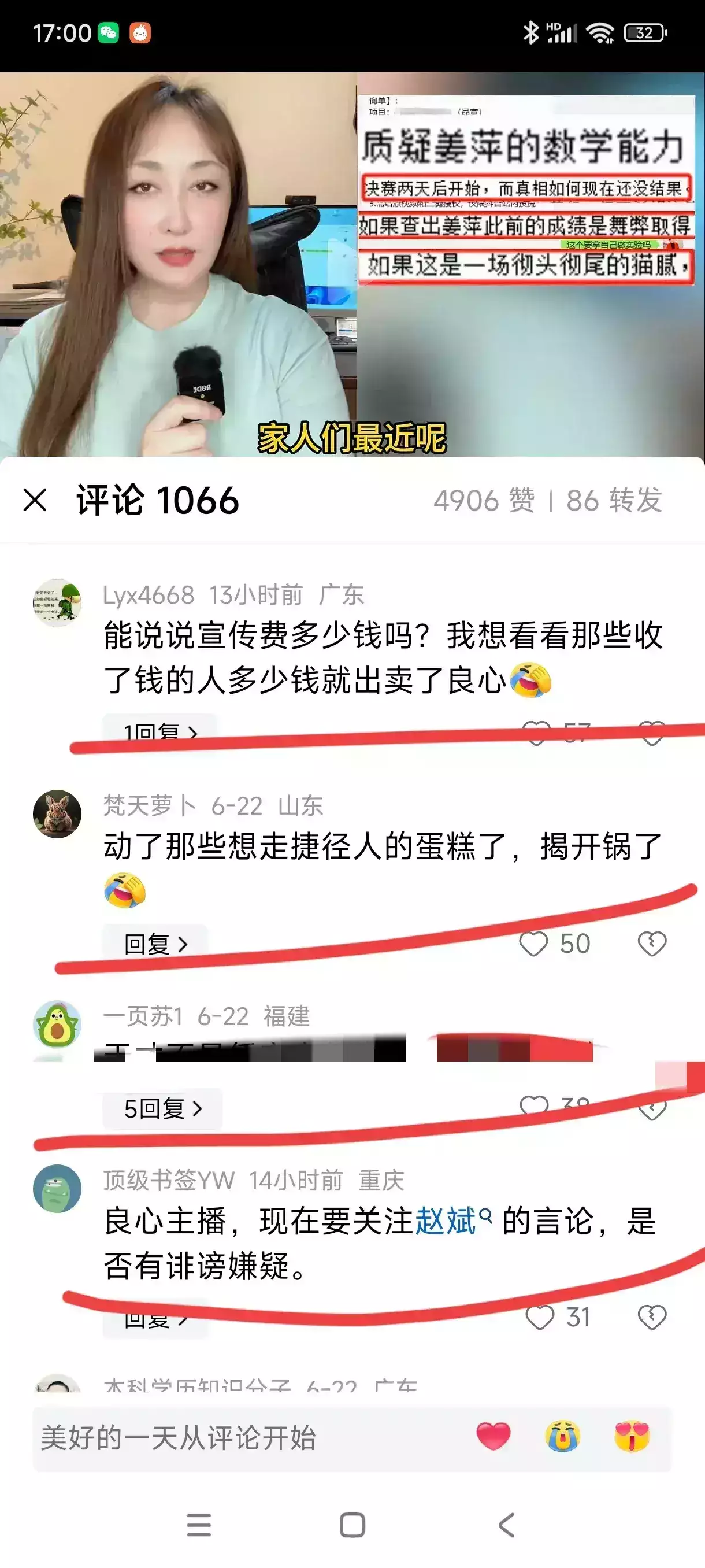
Task: Open Lyx4668's profile avatar
Action: [57, 602]
